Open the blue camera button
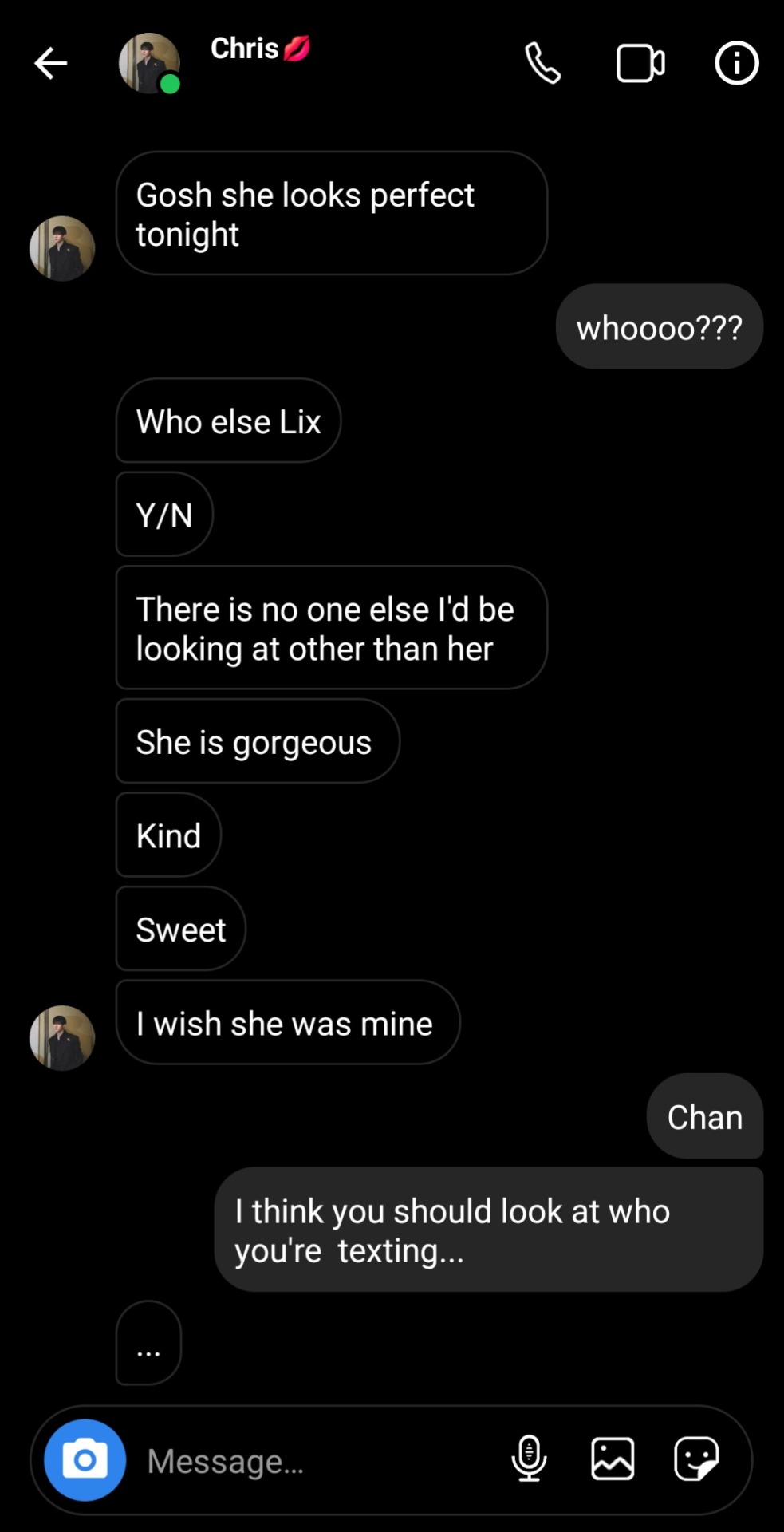The image size is (784, 1532). click(x=85, y=1459)
